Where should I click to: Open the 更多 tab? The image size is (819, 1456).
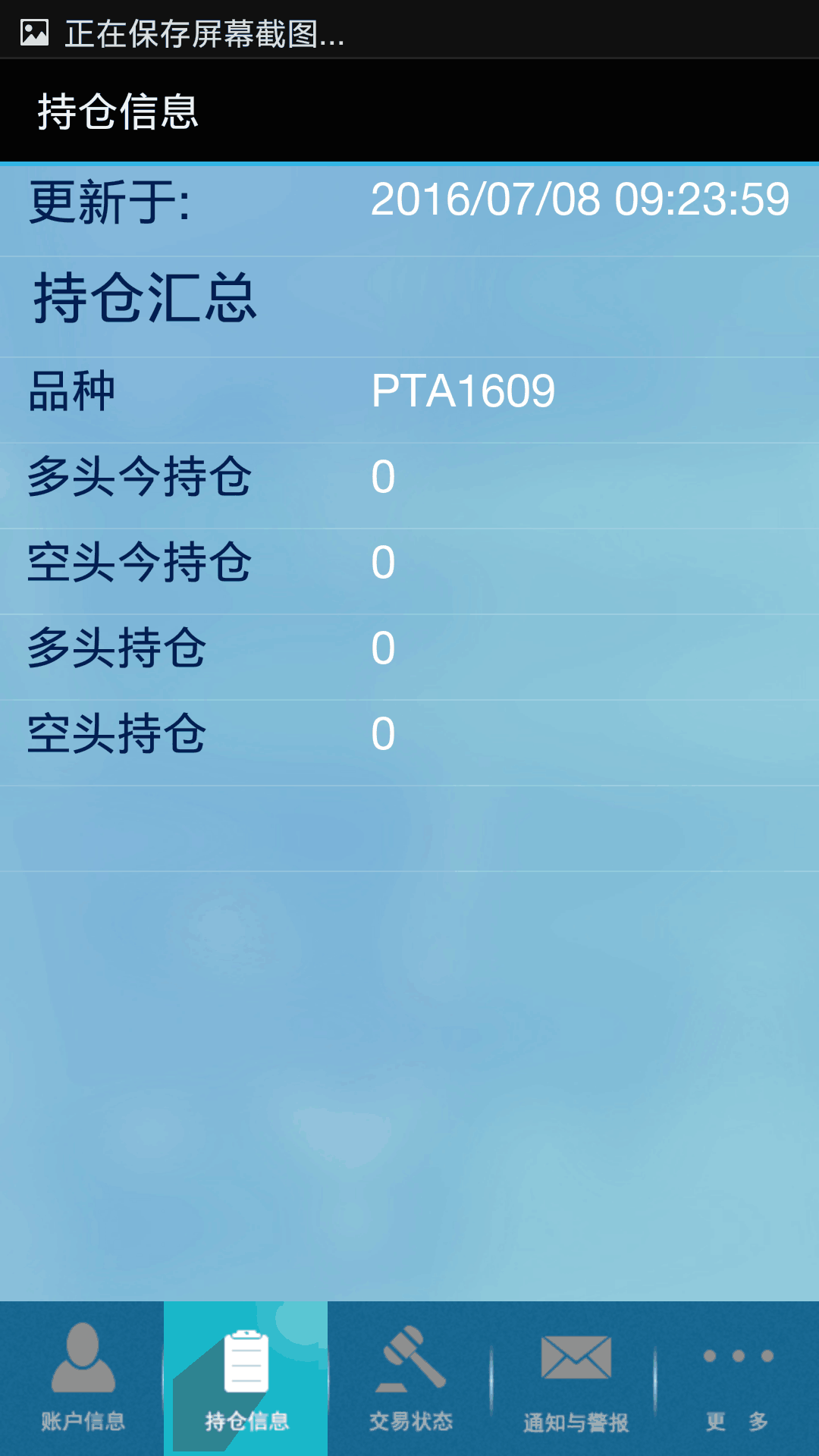737,1379
